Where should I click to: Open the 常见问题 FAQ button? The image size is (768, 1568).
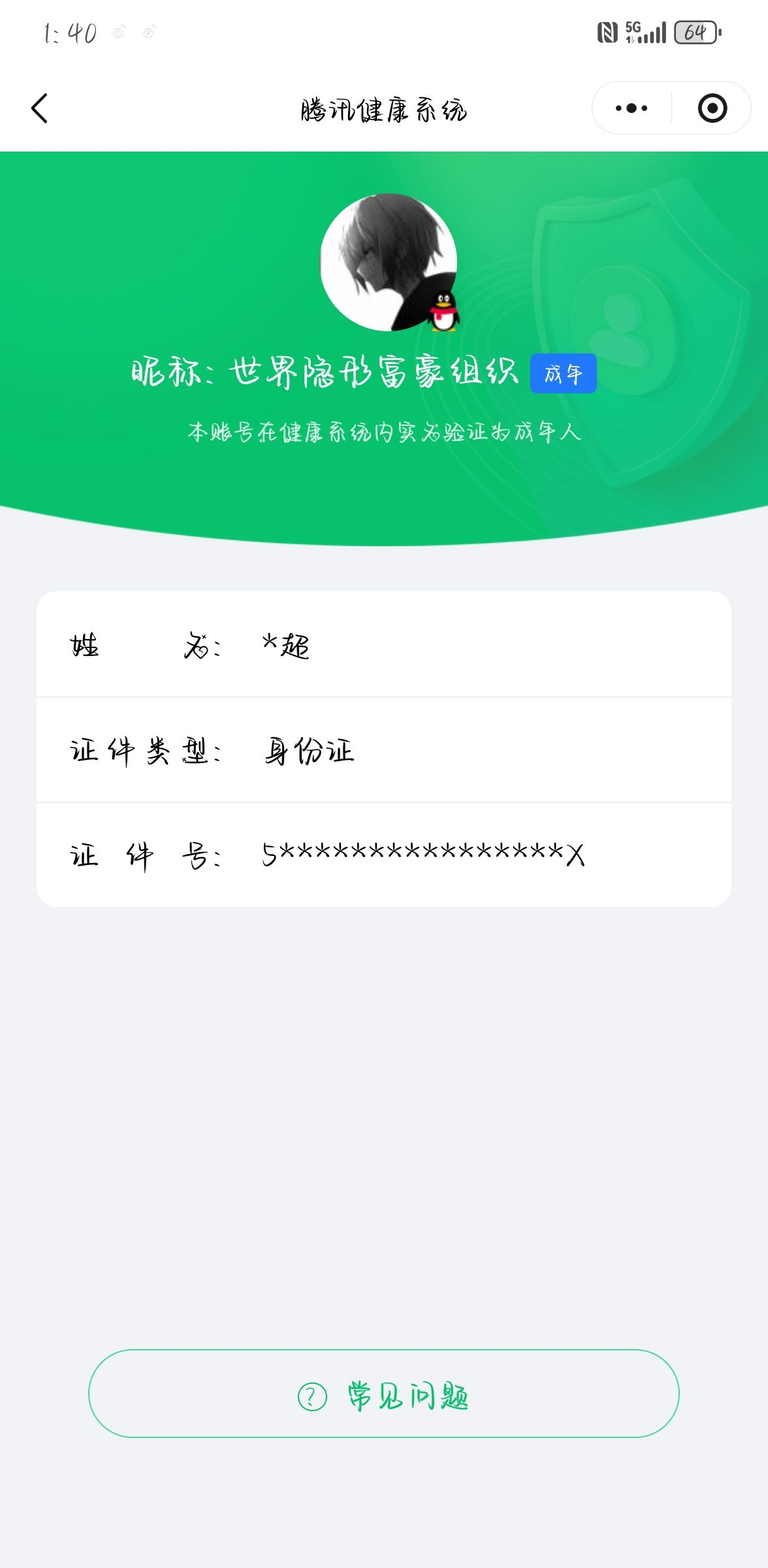pos(384,1398)
